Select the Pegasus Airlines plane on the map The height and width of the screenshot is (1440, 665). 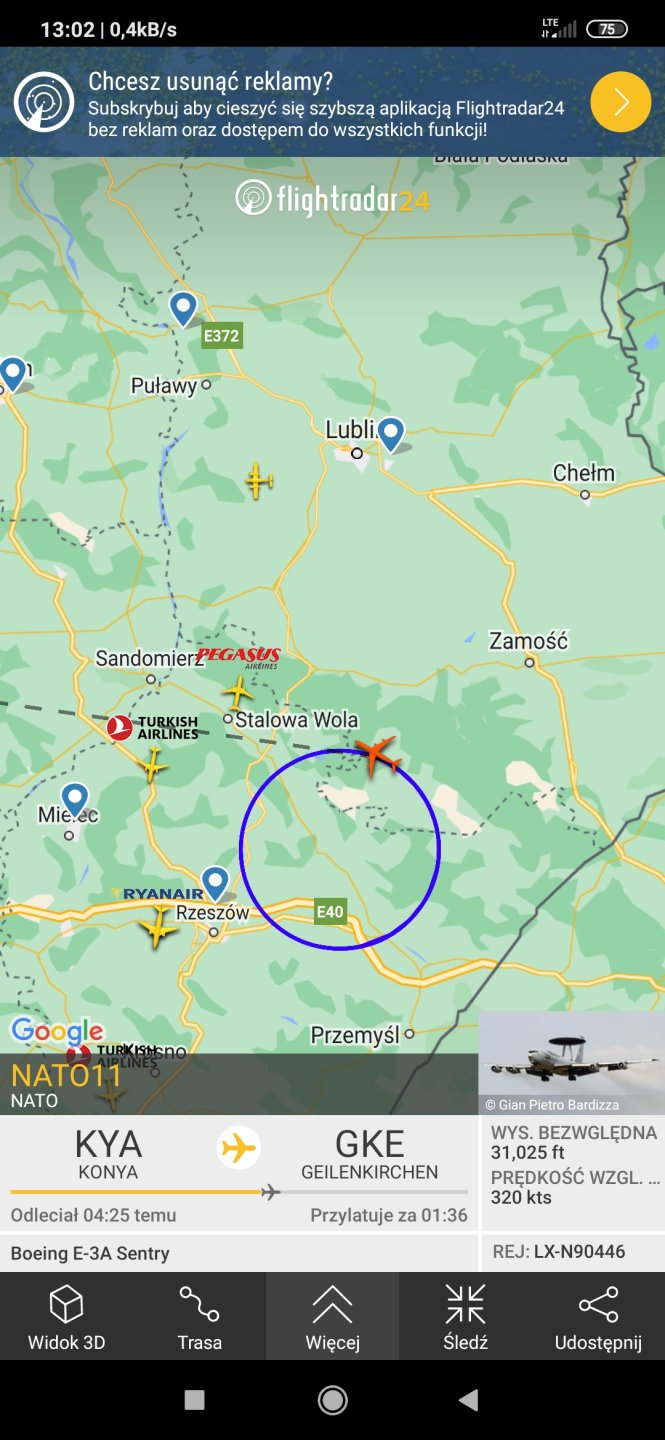pos(238,692)
